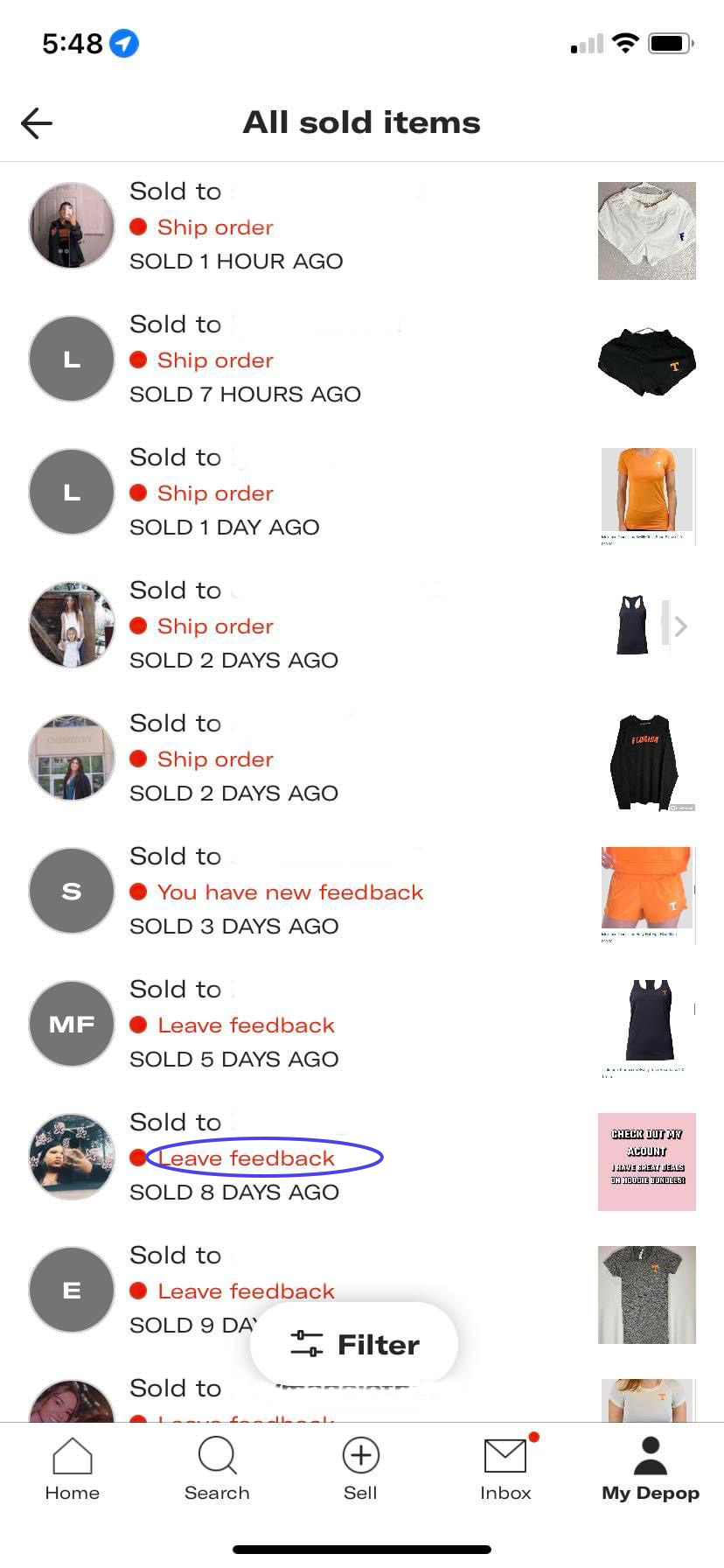The image size is (724, 1568).
Task: Open the Filter options
Action: coord(354,1344)
